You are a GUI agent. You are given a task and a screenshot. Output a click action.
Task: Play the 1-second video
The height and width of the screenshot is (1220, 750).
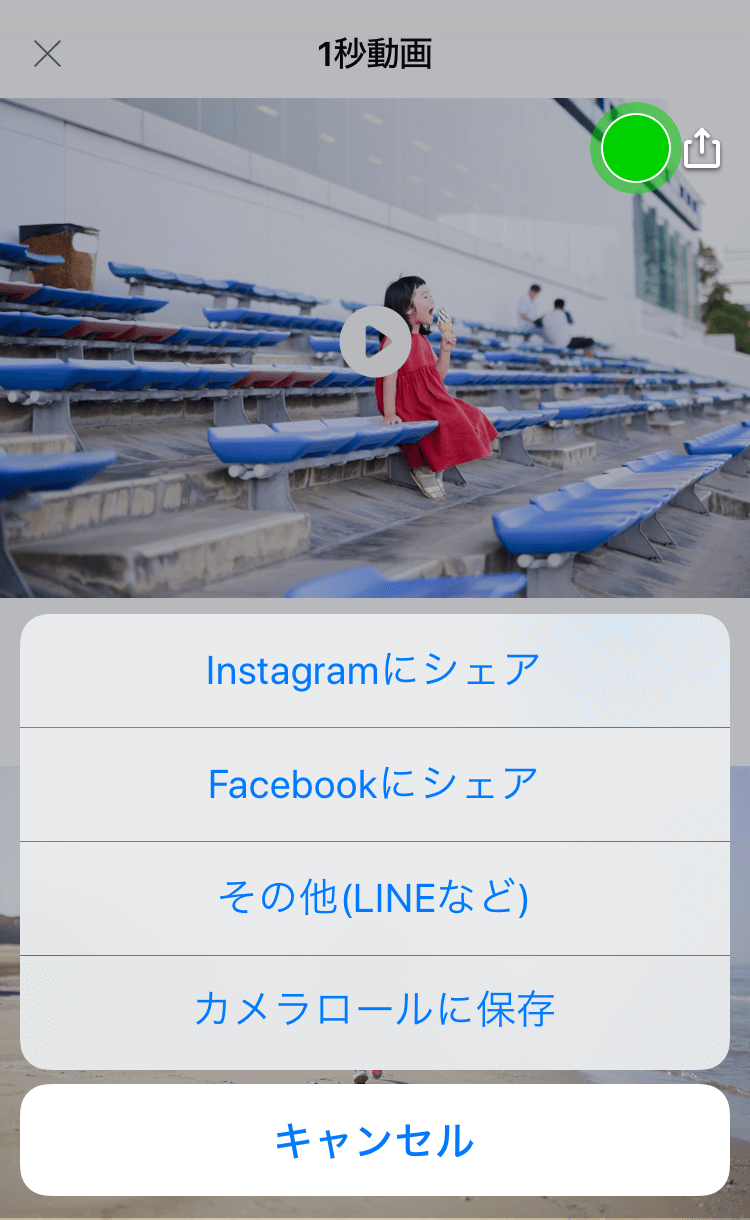click(375, 343)
